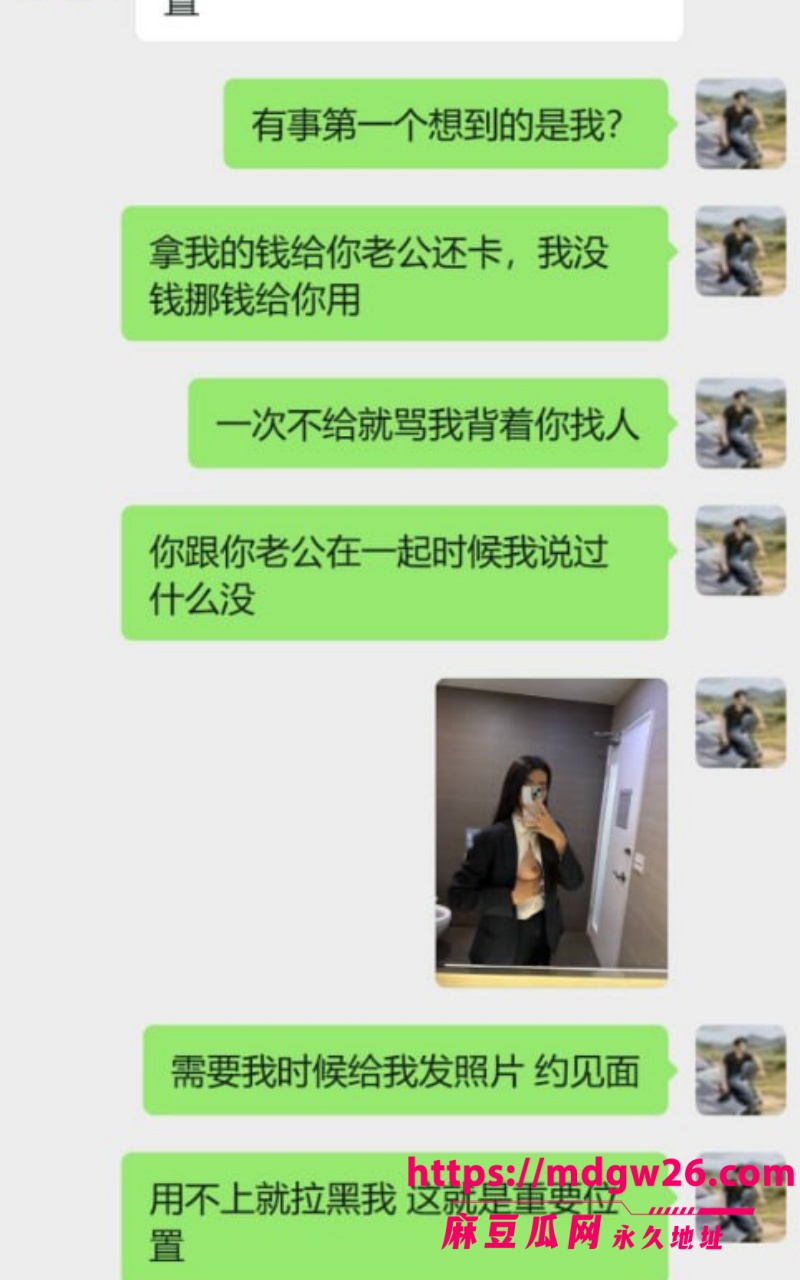Tap the avatar next to the photo message
This screenshot has height=1280, width=800.
pos(741,723)
